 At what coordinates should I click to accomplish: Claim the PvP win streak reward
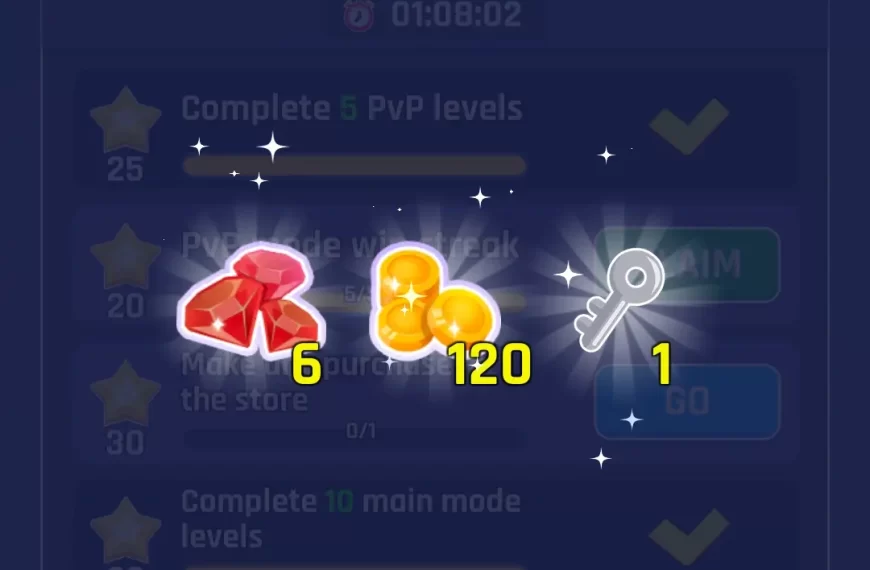(688, 265)
